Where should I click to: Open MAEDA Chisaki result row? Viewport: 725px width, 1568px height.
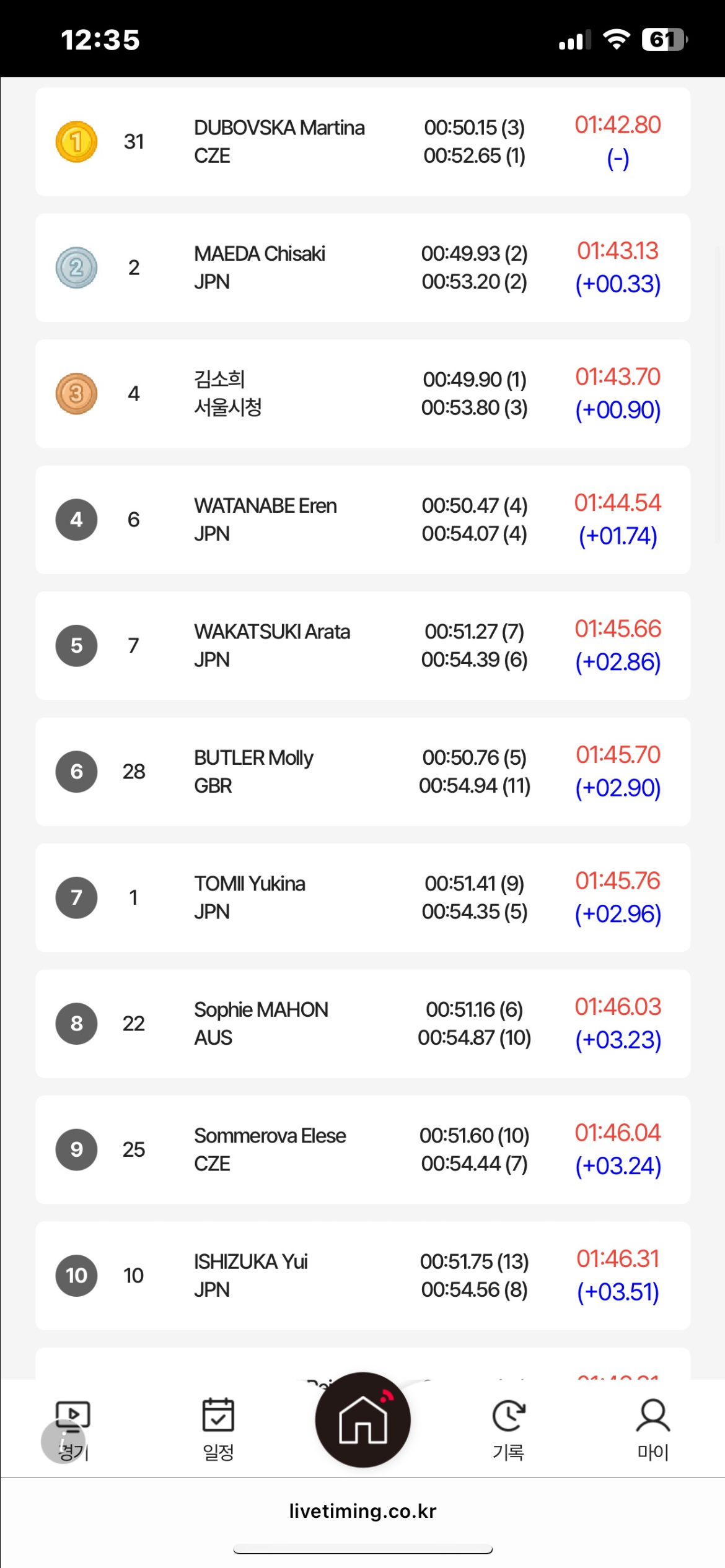pyautogui.click(x=362, y=268)
